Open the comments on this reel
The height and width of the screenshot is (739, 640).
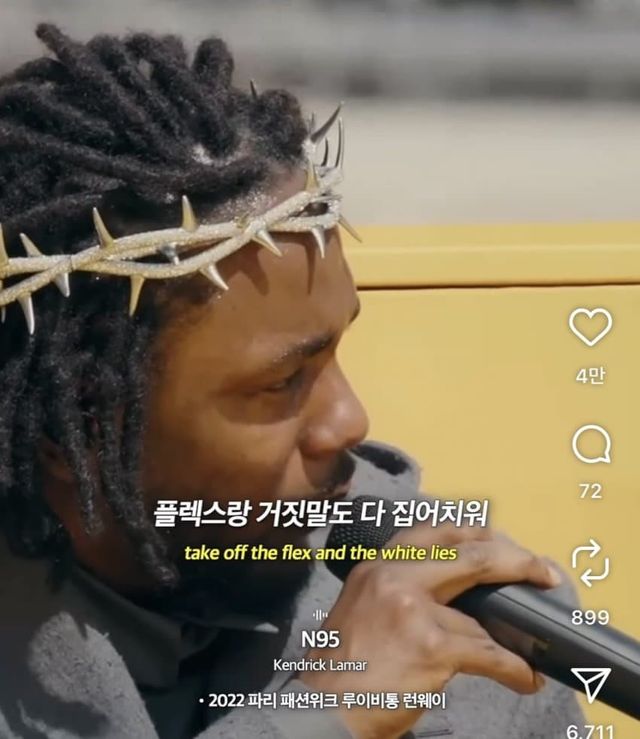591,445
